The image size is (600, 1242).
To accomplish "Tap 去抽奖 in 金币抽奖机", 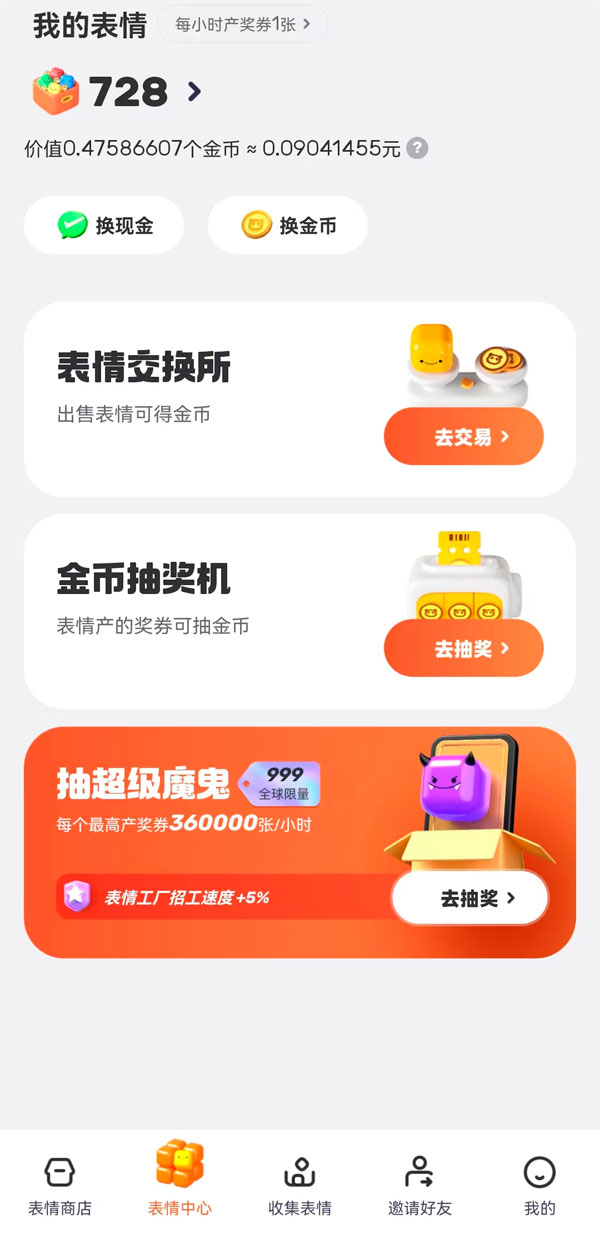I will (464, 648).
